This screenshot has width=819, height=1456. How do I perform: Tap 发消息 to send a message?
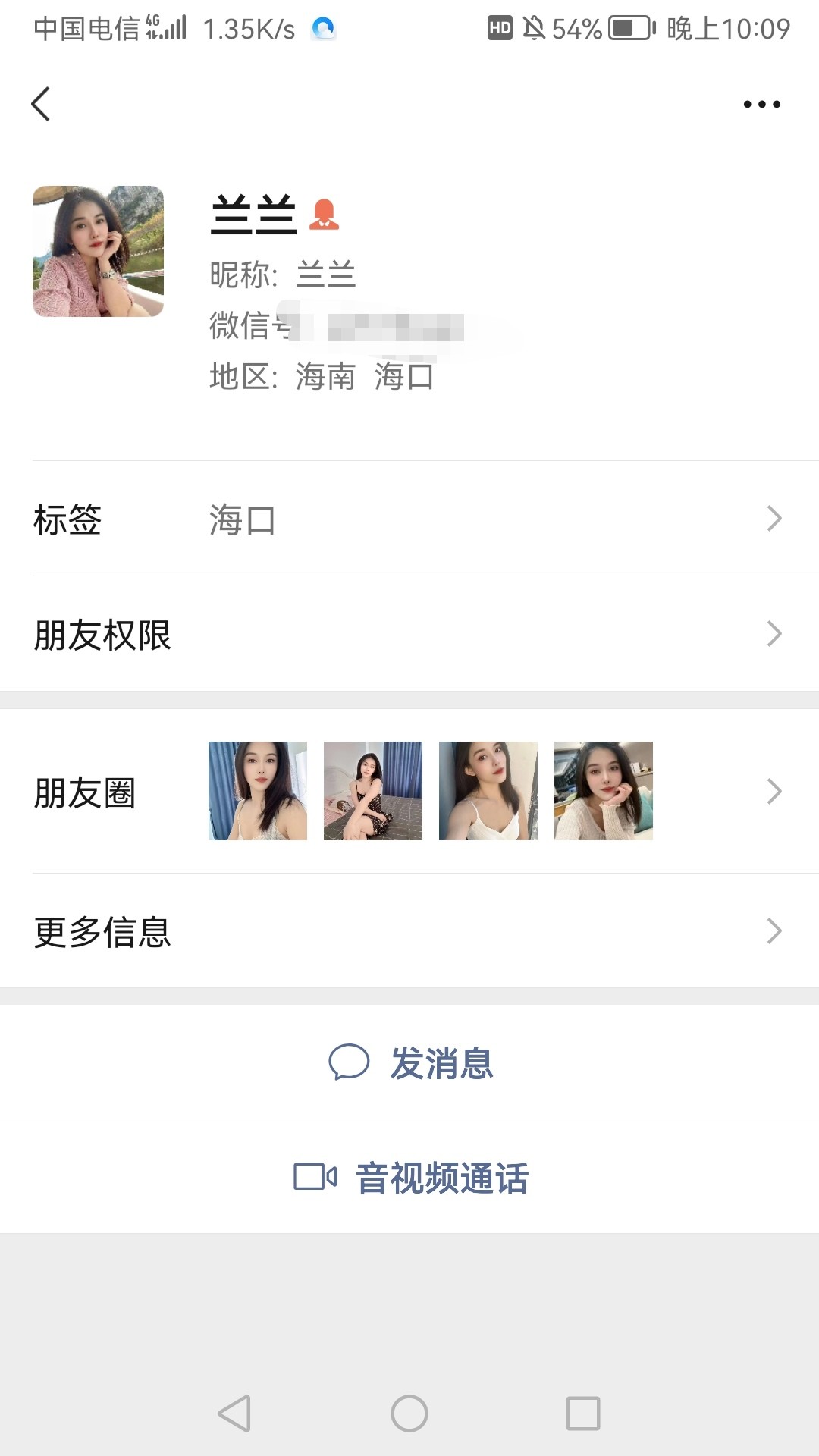411,1062
